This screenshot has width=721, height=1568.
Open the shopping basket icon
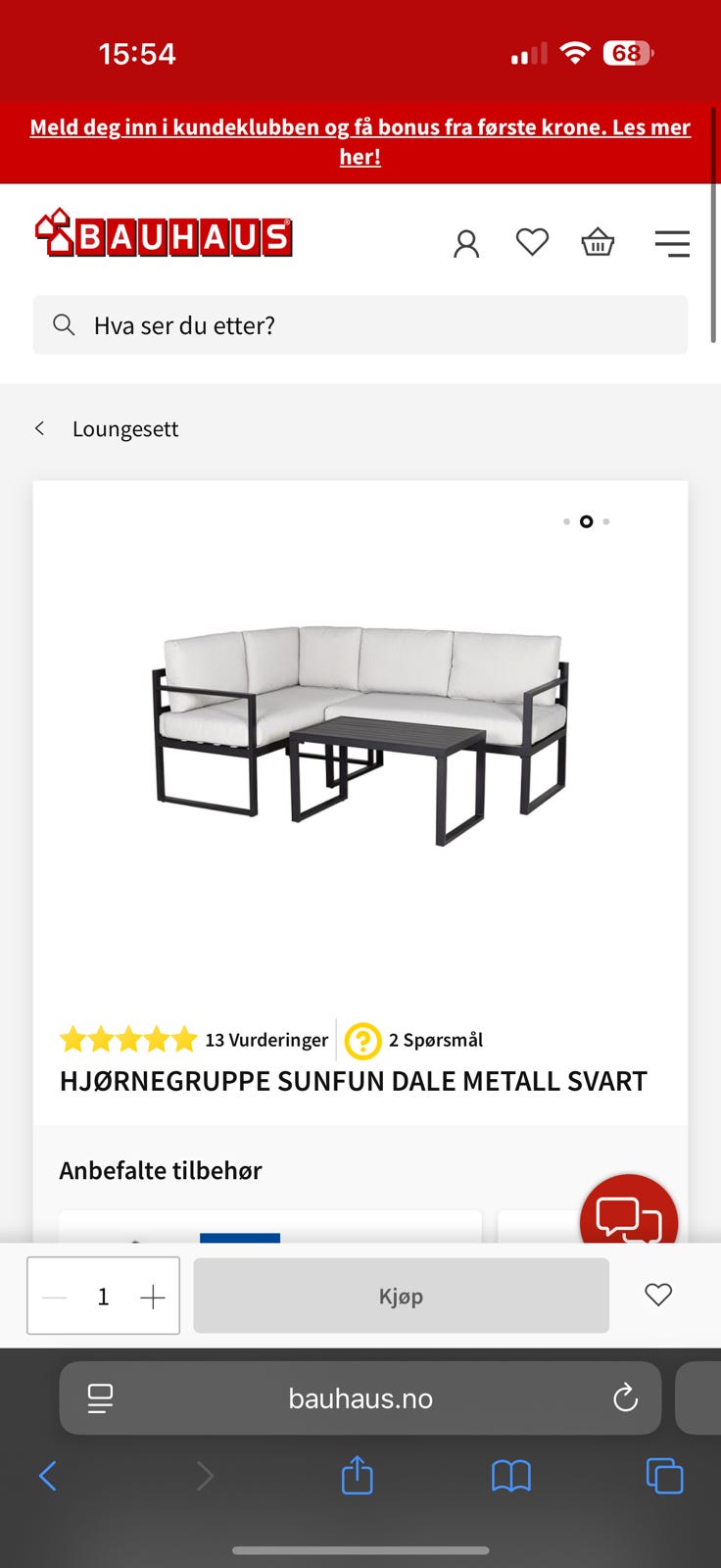click(598, 242)
